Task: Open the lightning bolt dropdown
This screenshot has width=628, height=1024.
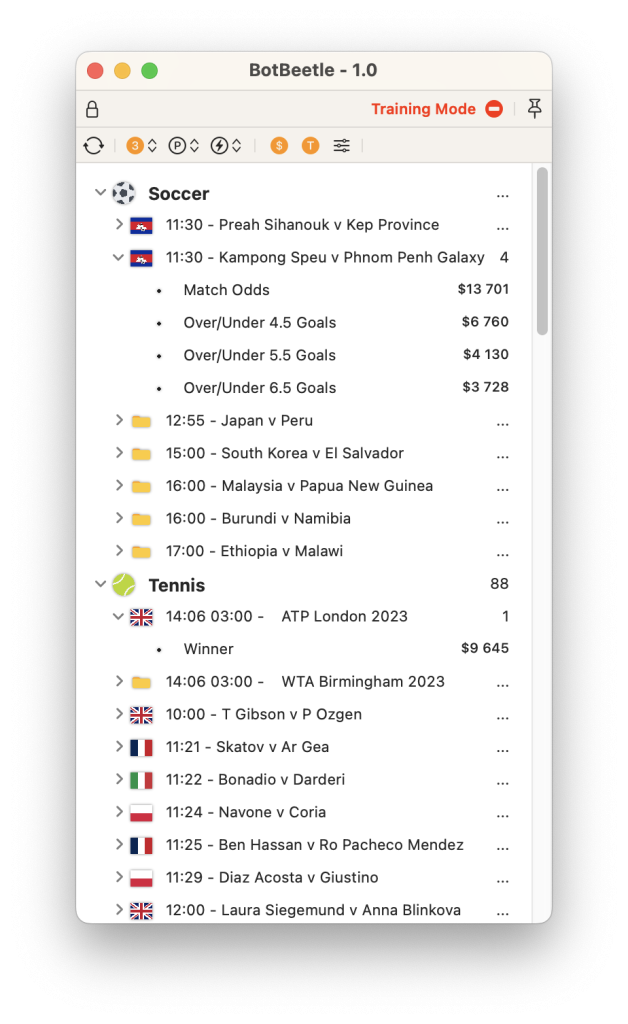Action: tap(226, 145)
